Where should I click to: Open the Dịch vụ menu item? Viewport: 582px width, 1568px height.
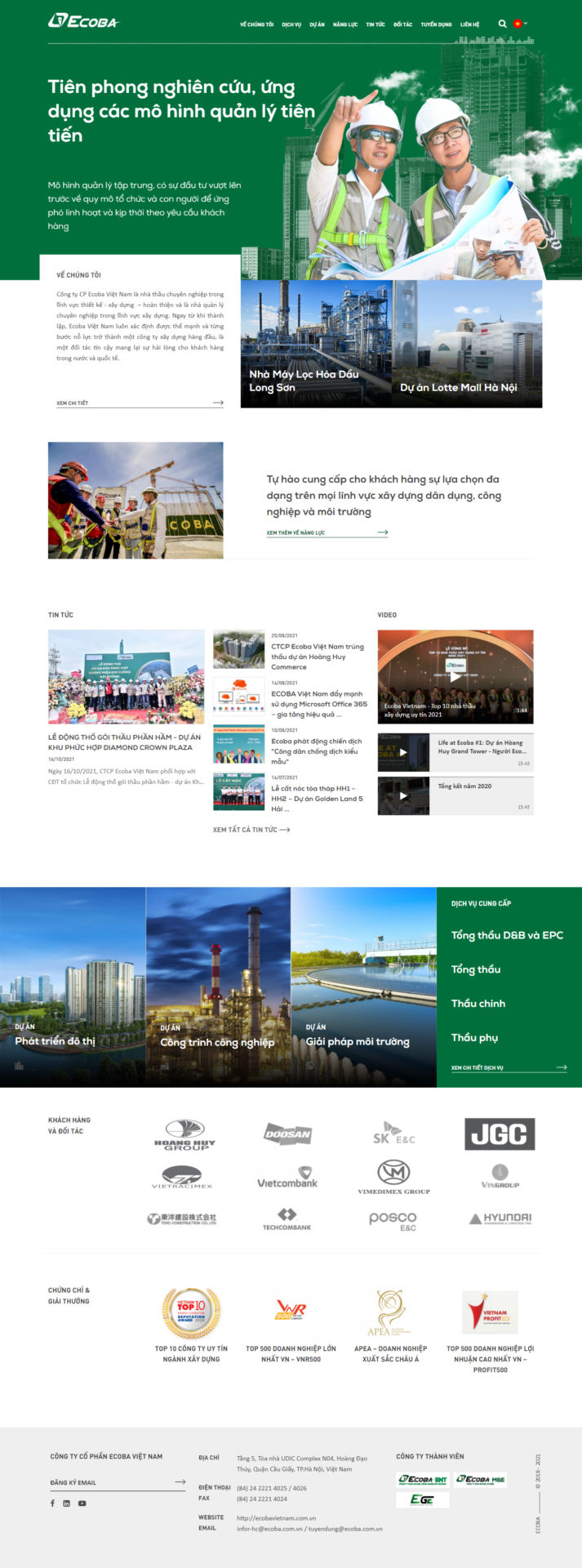pyautogui.click(x=291, y=24)
